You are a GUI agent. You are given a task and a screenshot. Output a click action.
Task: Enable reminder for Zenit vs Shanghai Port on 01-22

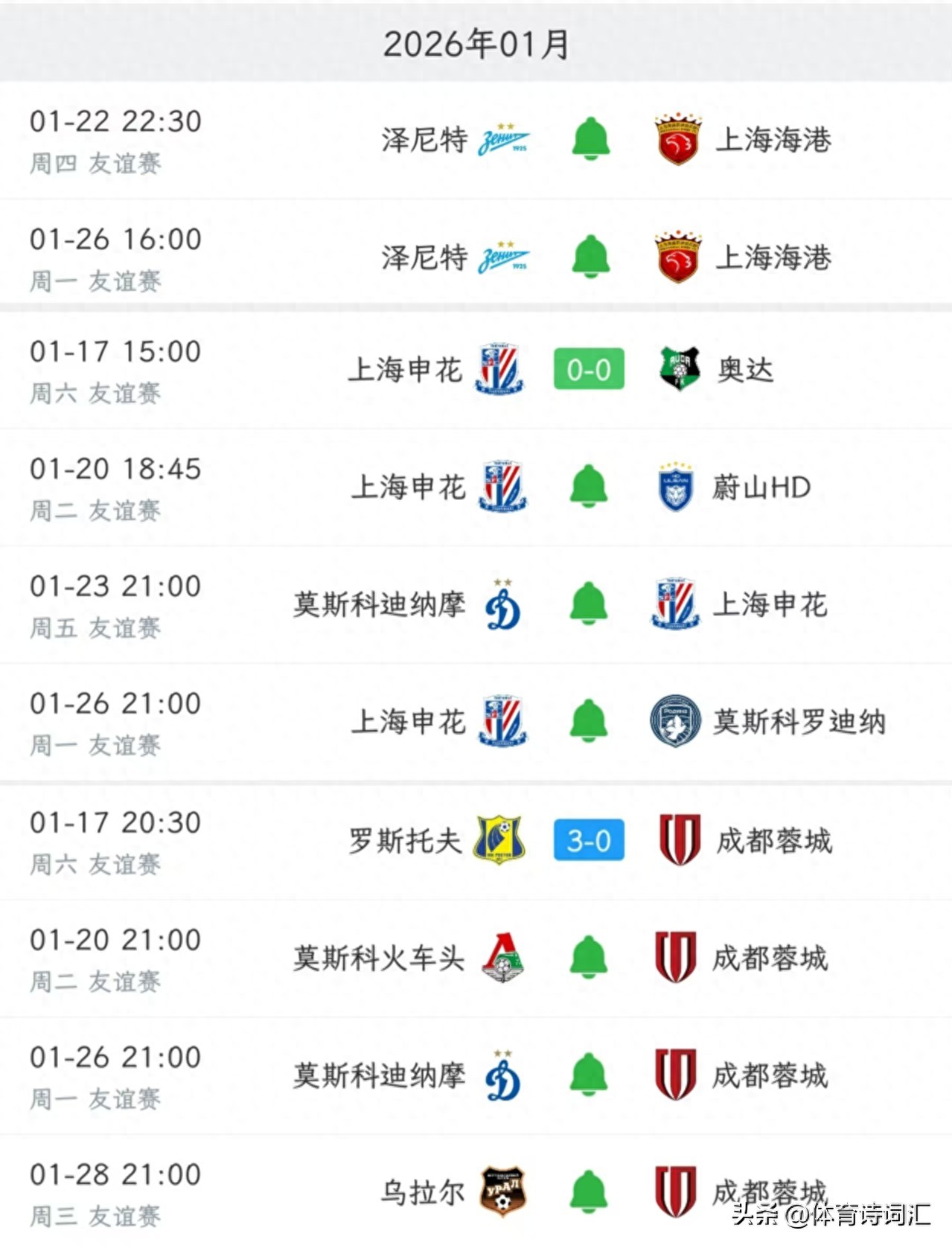pos(589,138)
